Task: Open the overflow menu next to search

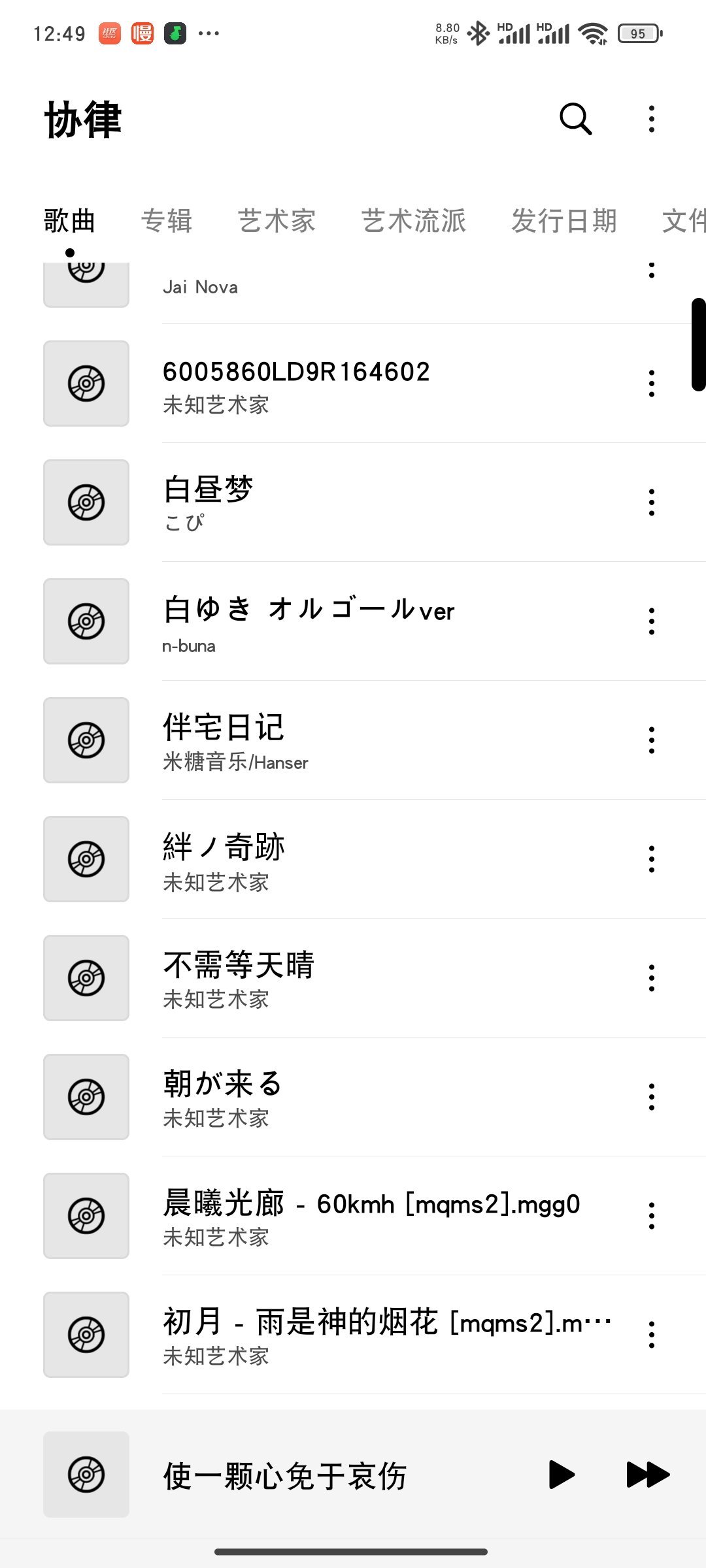Action: pyautogui.click(x=651, y=119)
